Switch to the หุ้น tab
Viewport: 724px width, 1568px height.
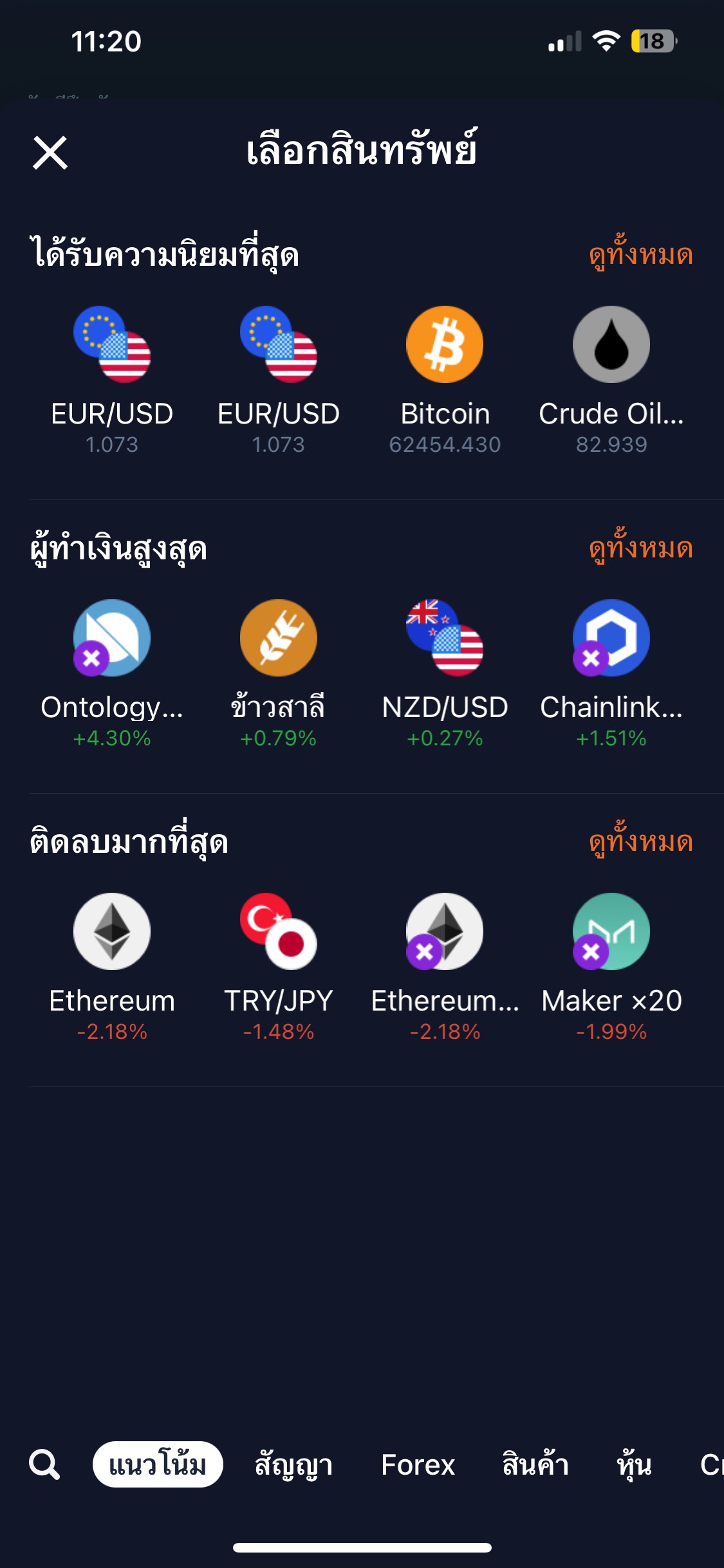pos(634,1464)
